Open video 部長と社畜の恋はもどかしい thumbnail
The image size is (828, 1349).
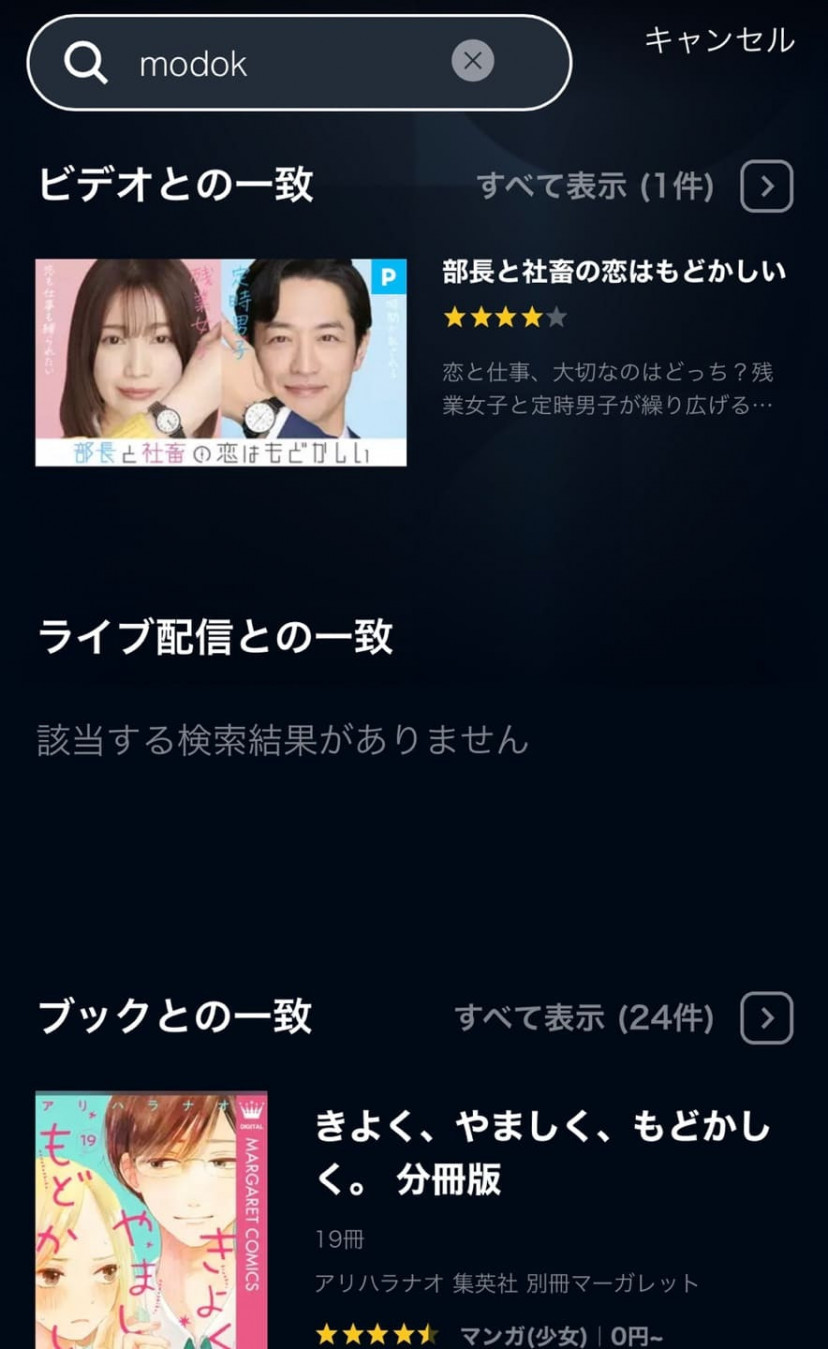click(x=221, y=362)
